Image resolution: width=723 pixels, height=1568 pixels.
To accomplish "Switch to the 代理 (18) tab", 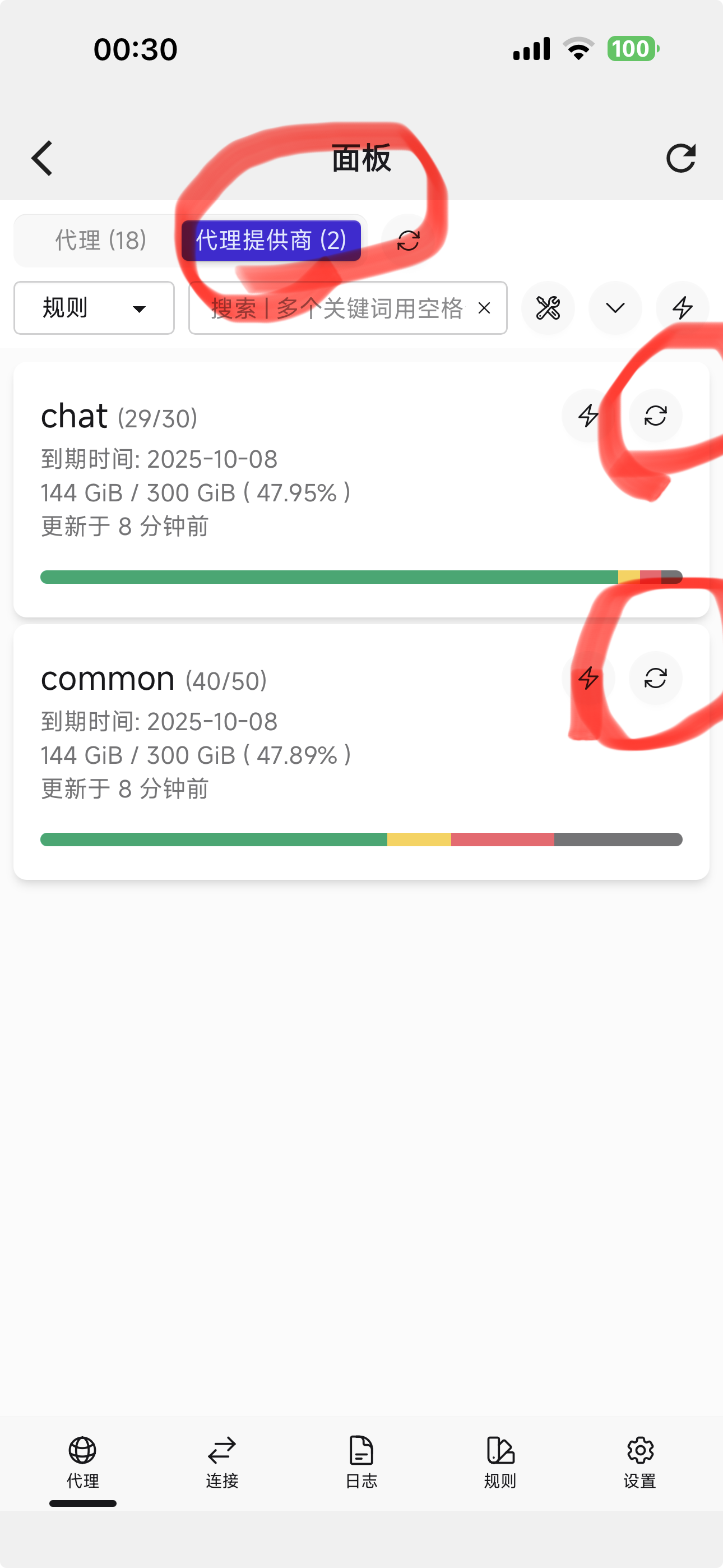I will point(100,241).
